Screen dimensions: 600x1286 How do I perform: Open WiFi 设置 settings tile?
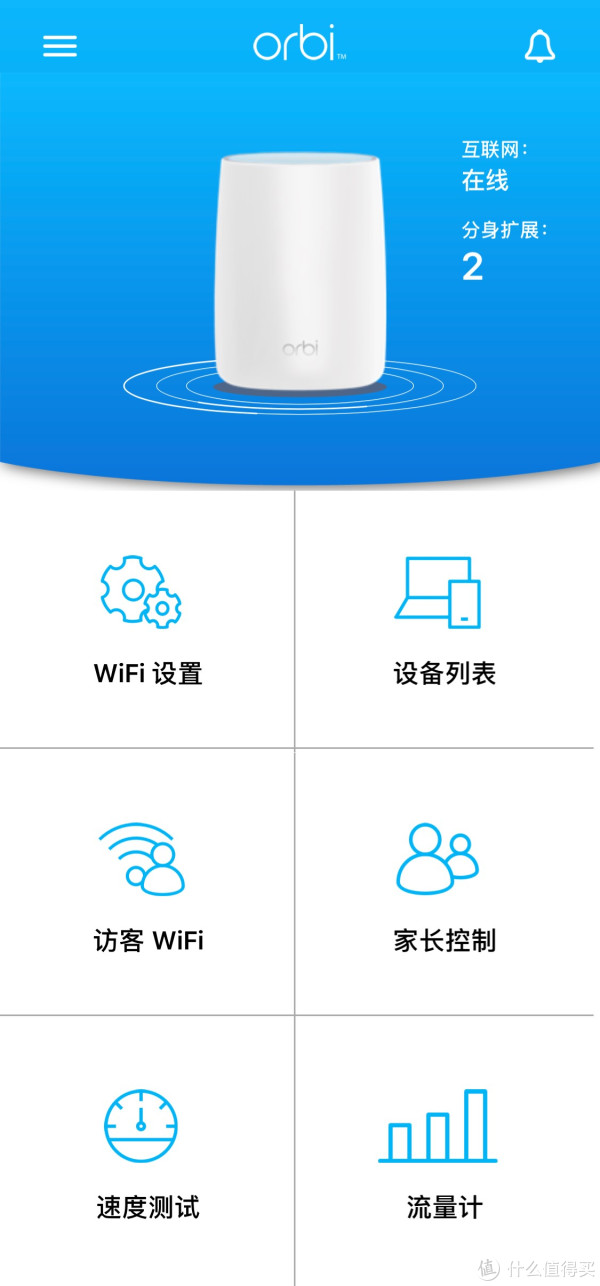[146, 620]
